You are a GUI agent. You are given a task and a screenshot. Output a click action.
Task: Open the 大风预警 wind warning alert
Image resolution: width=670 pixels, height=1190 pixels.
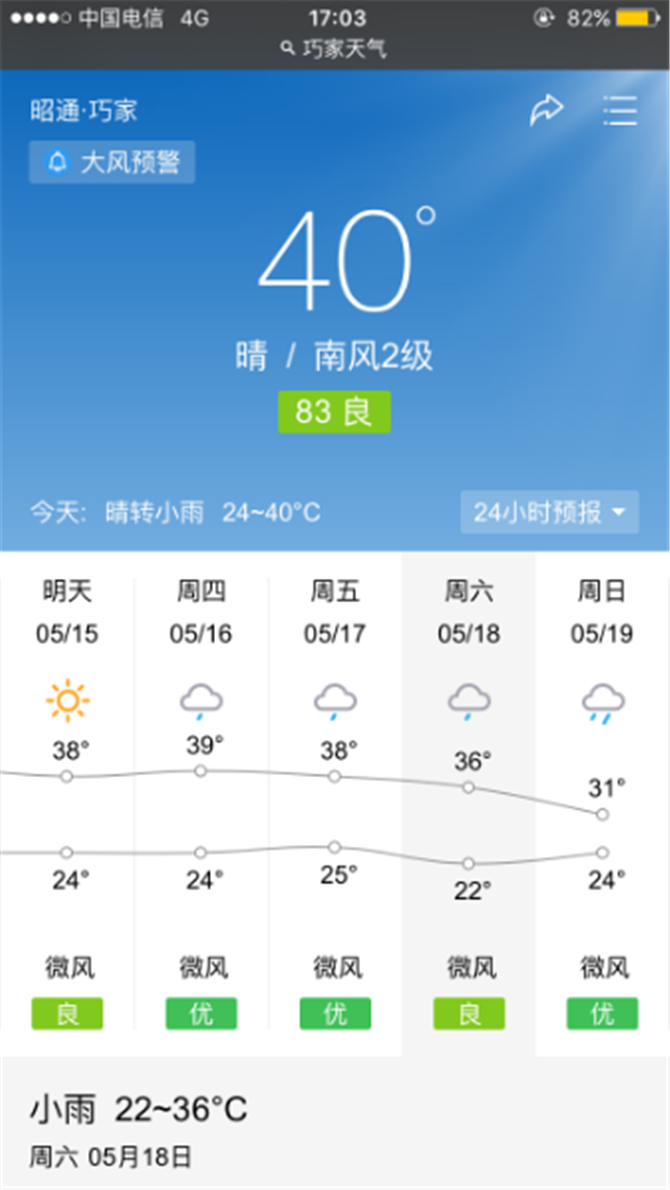pyautogui.click(x=112, y=162)
